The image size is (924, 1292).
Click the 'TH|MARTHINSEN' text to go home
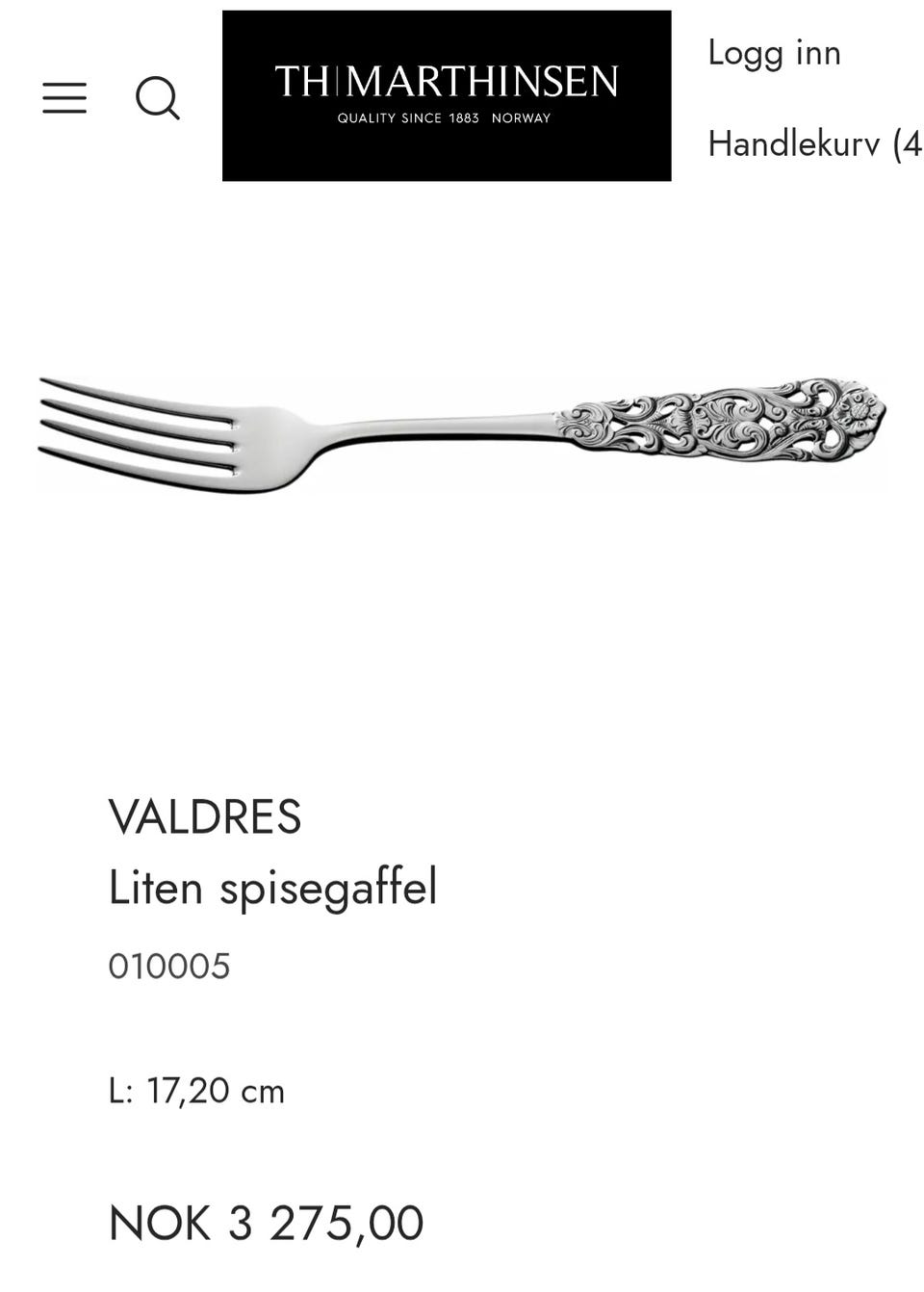pos(447,83)
